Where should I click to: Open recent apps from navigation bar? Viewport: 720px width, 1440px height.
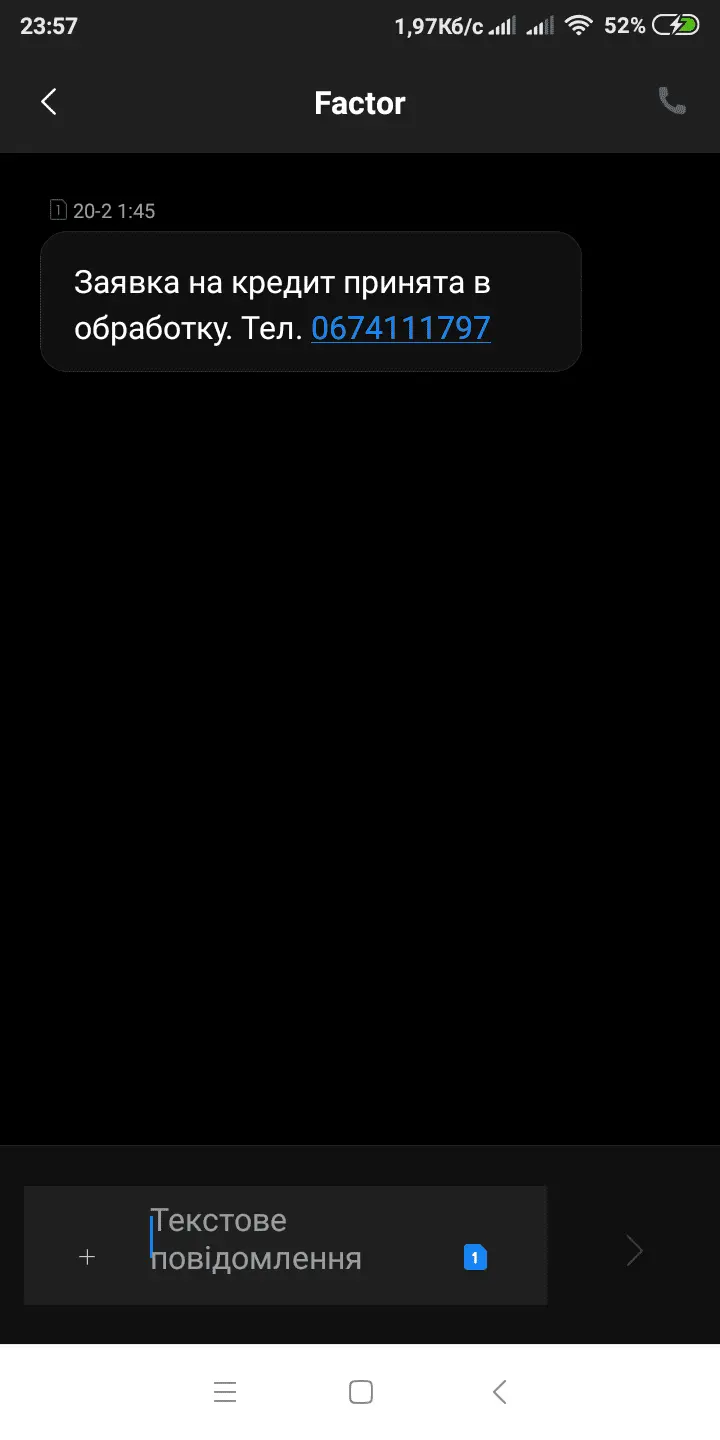[225, 1392]
